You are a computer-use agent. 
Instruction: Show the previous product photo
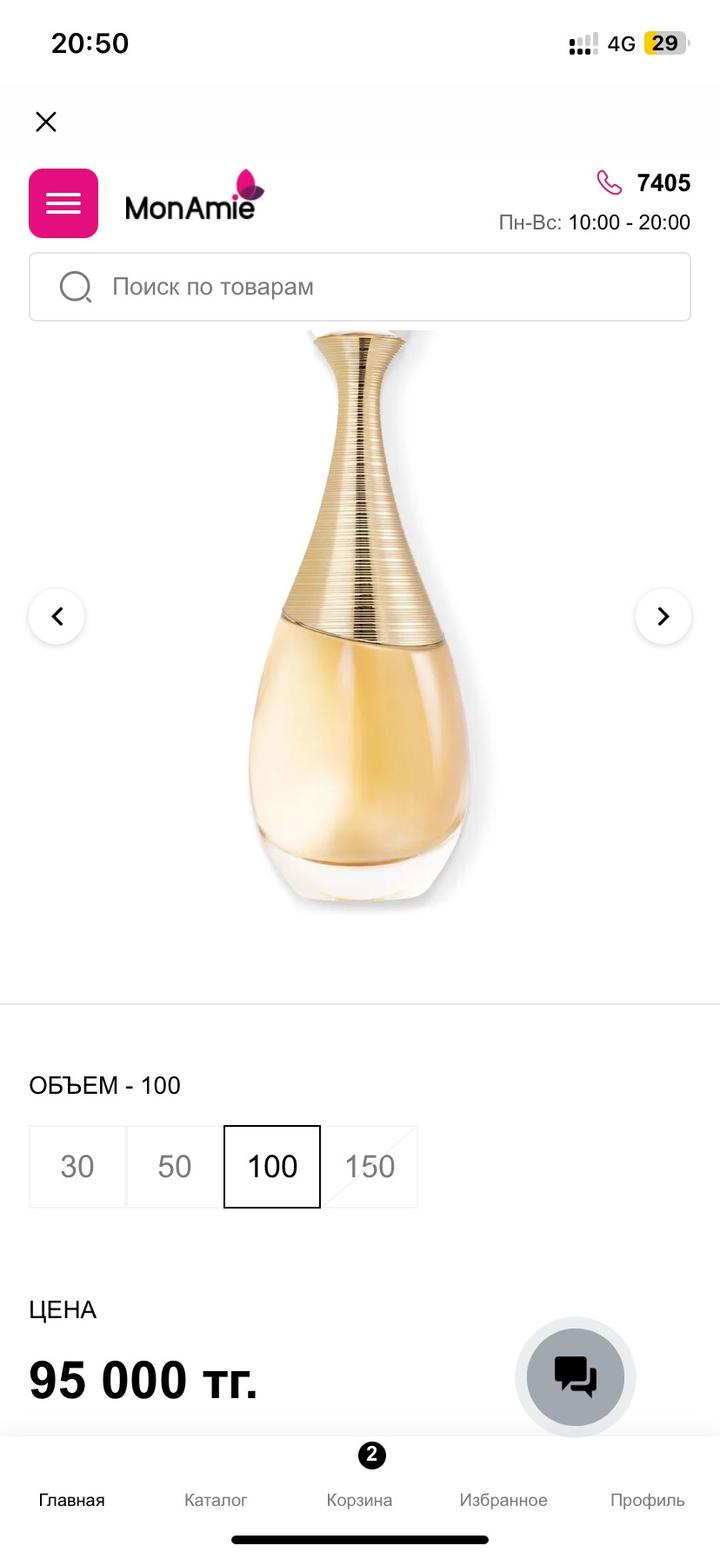[x=57, y=616]
